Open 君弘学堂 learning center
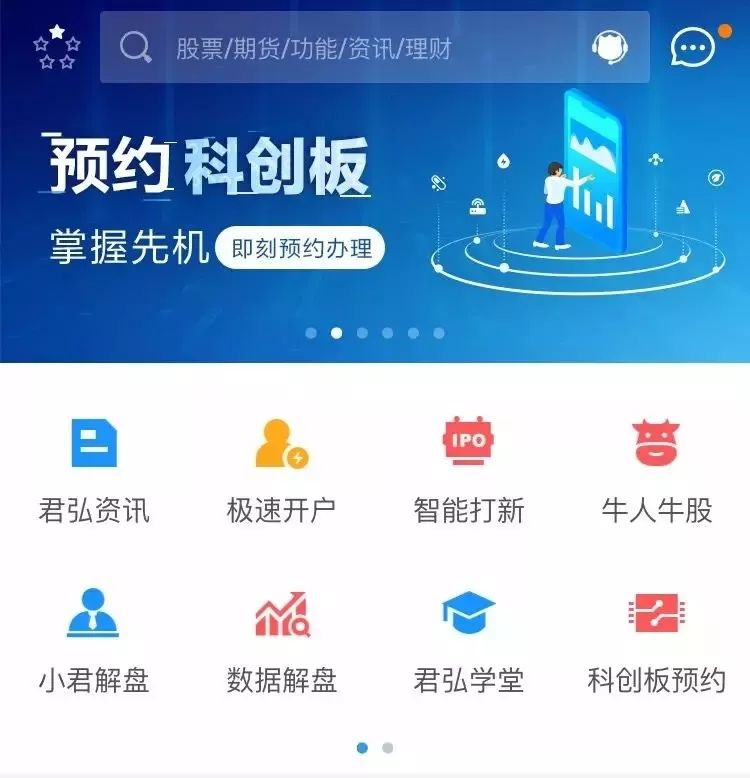The image size is (750, 778). 469,642
